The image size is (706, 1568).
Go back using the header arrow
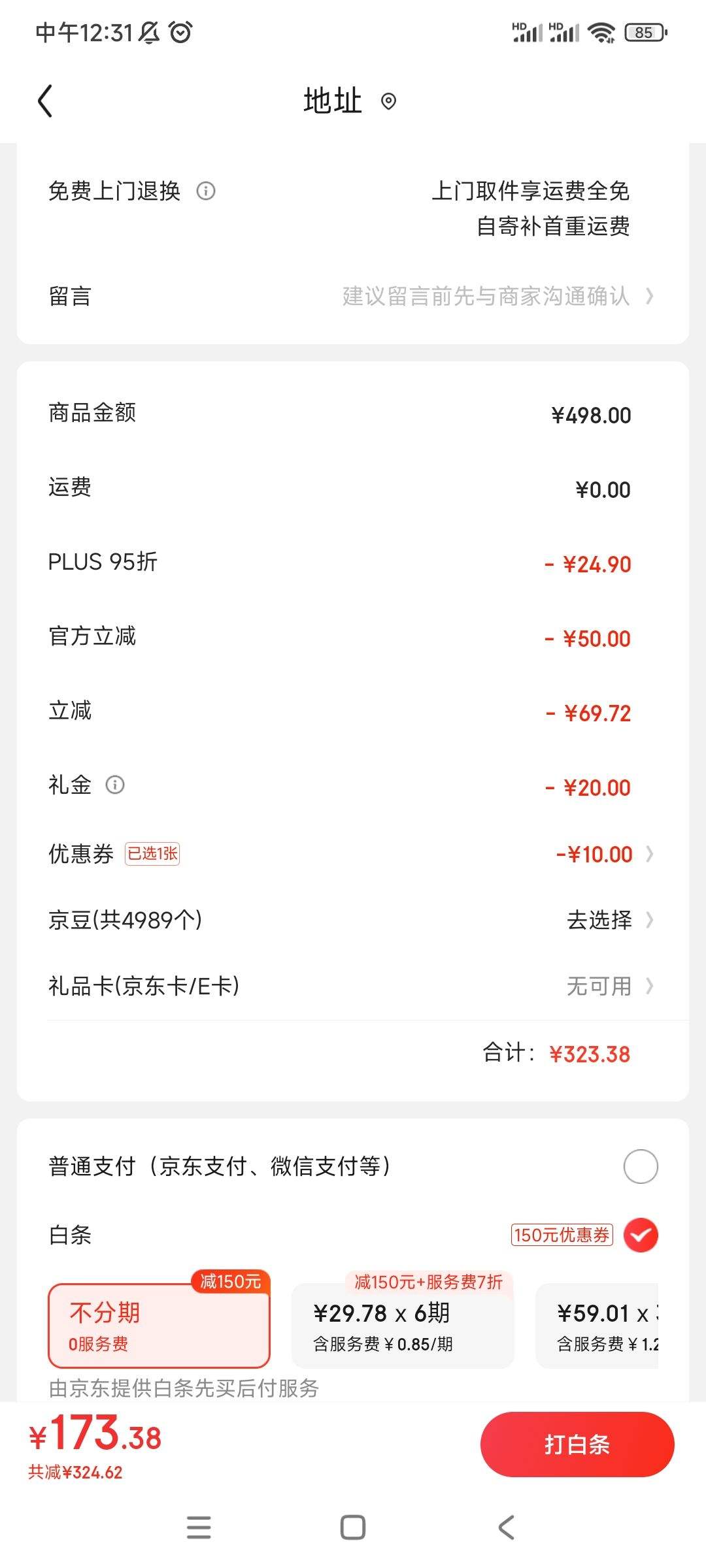tap(44, 102)
